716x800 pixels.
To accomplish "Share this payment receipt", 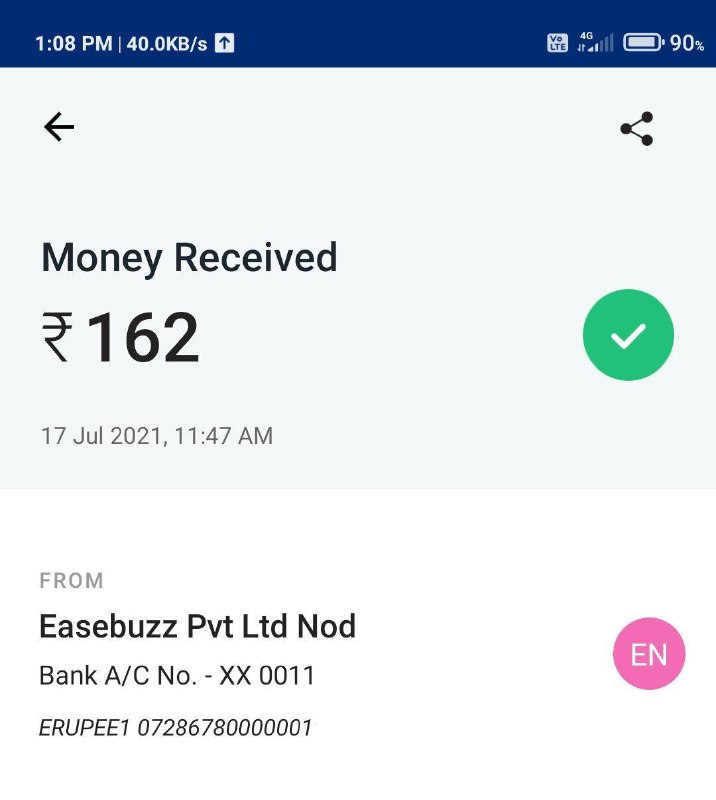I will pos(637,129).
